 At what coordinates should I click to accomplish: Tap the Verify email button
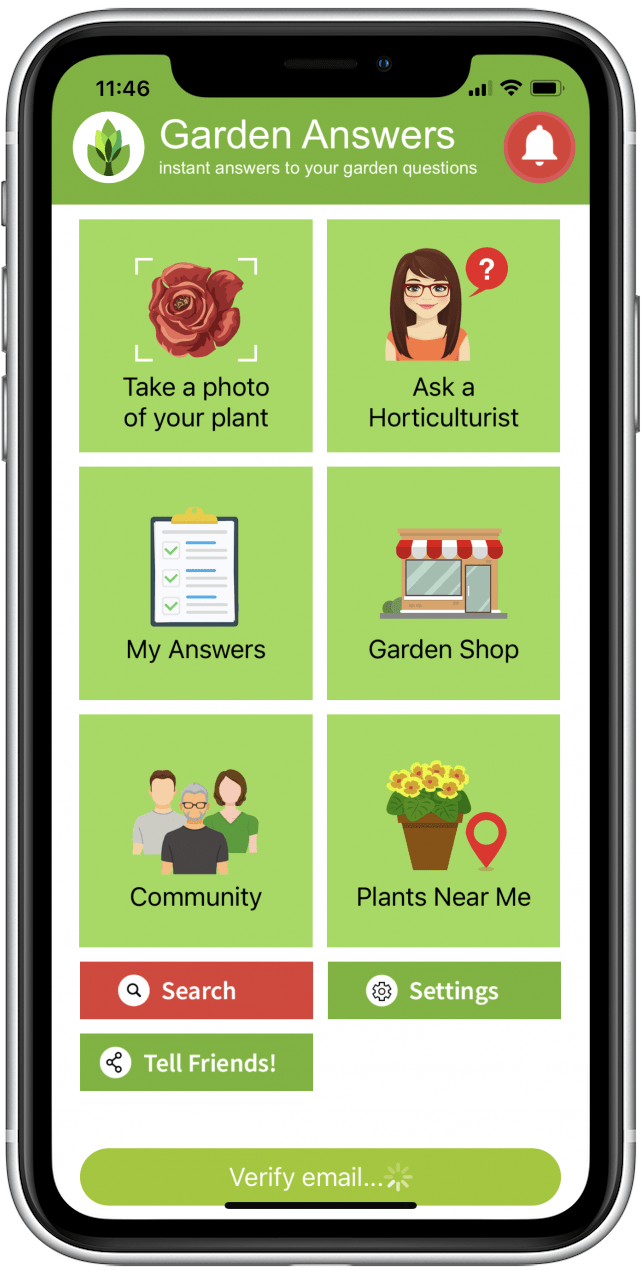[320, 1177]
